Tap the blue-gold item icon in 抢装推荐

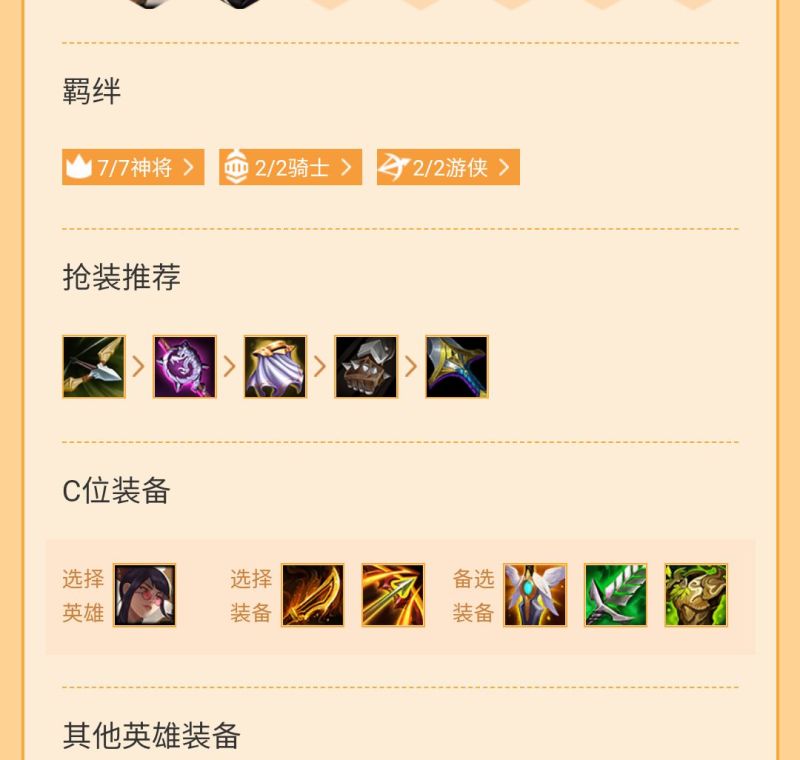(x=457, y=367)
